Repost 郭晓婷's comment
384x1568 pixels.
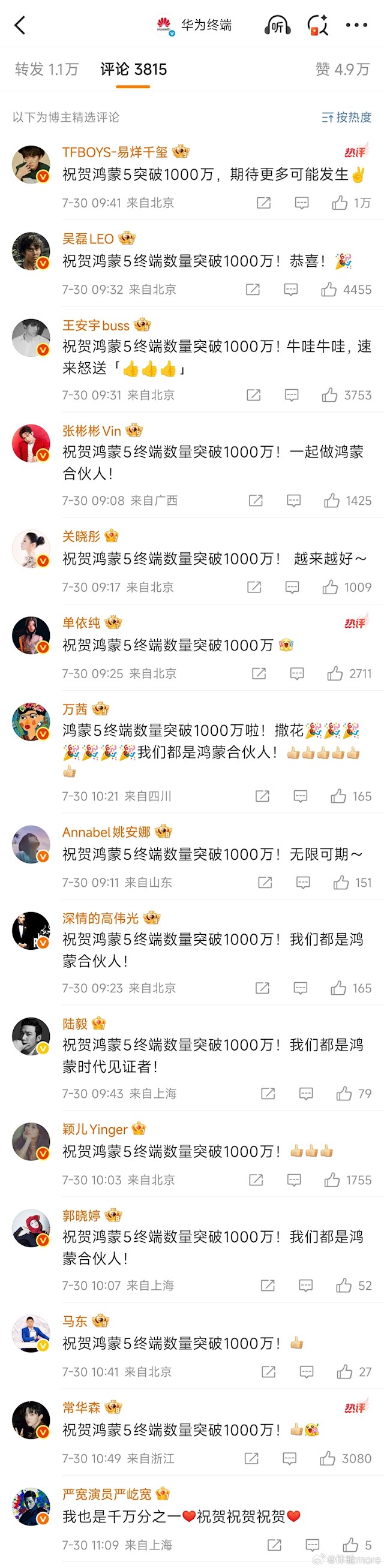point(268,1285)
